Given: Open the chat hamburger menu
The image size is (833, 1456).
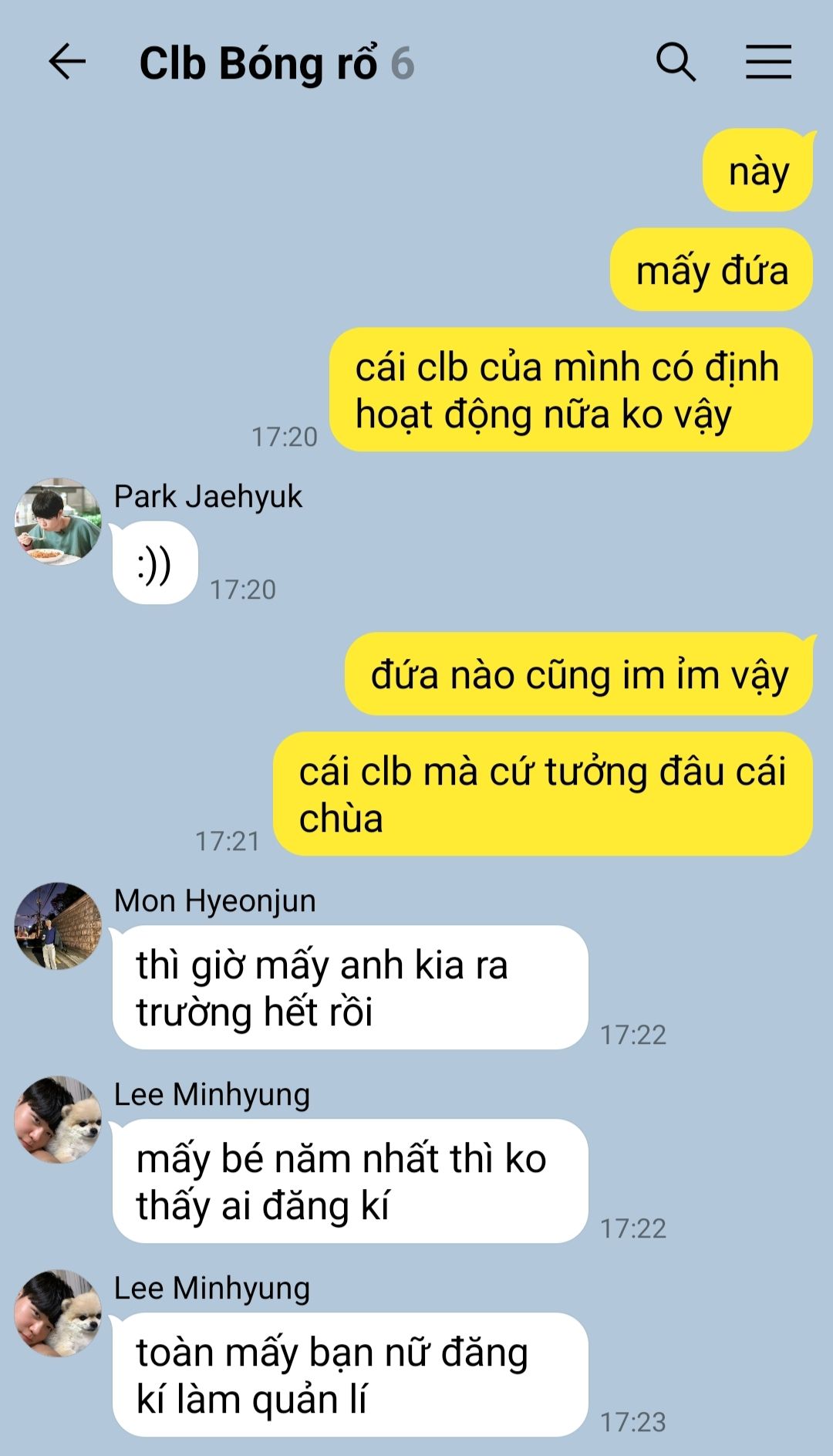Looking at the screenshot, I should point(768,62).
